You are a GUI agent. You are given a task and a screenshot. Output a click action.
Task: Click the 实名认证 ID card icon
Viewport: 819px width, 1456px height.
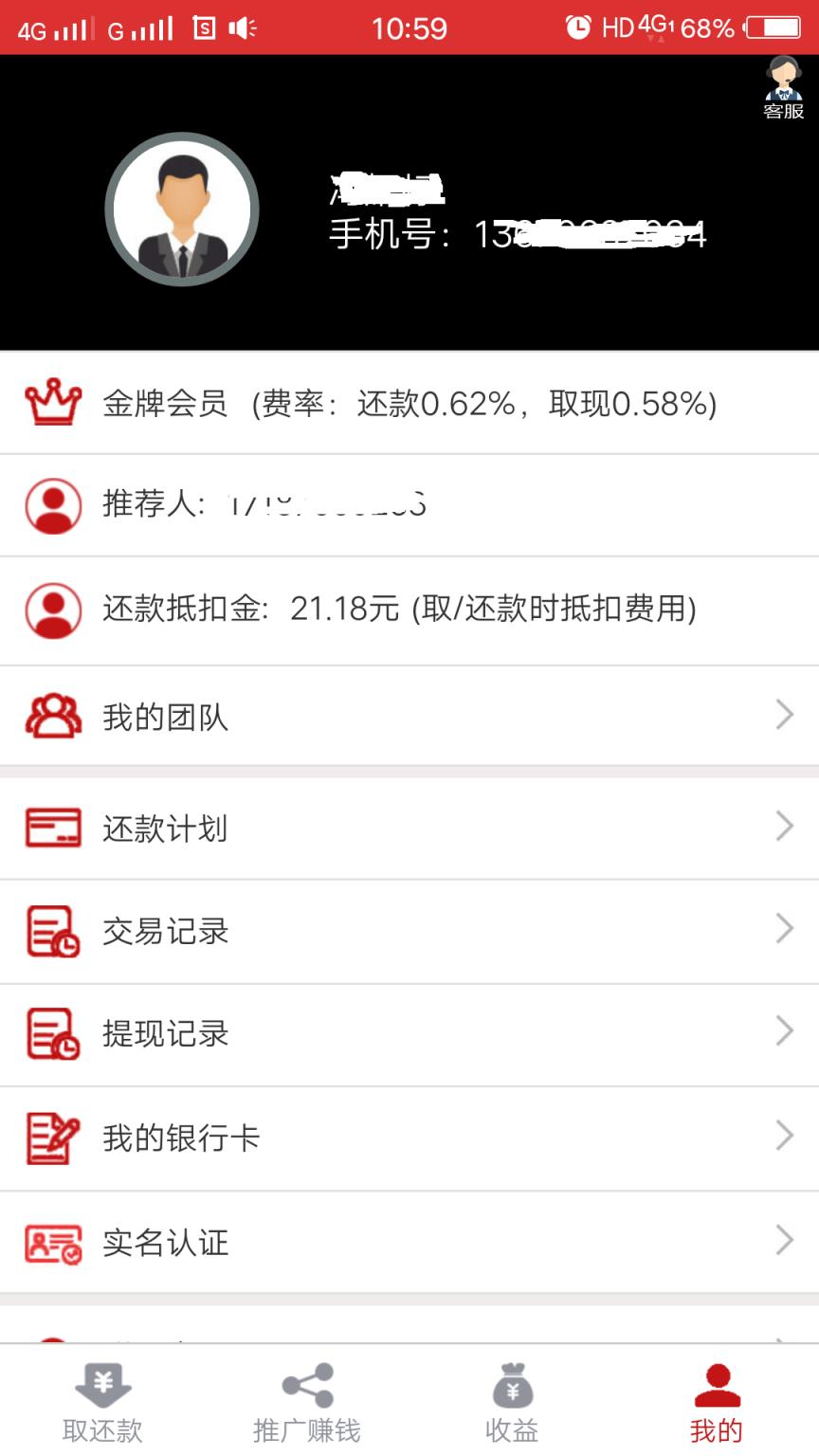click(x=54, y=1242)
